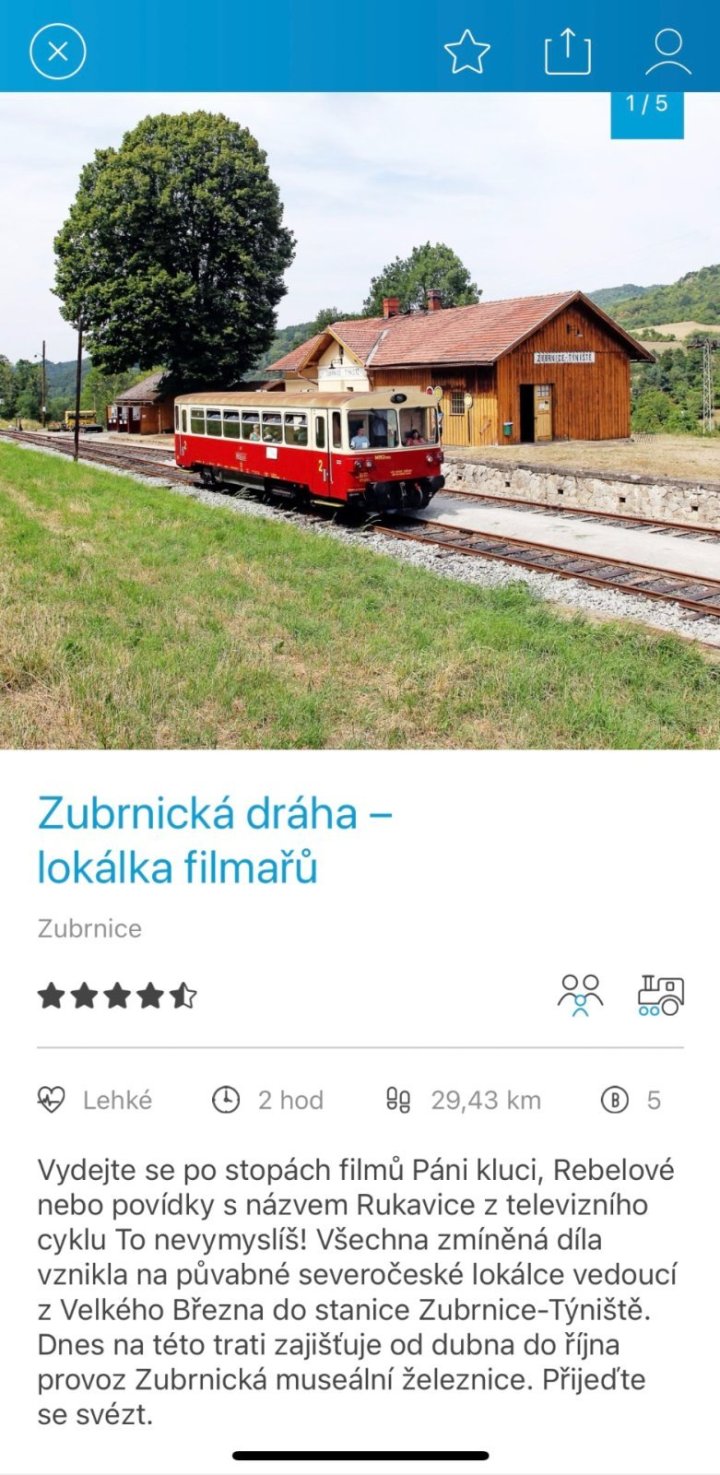Open the train station photo gallery
This screenshot has height=1475, width=720.
click(x=360, y=420)
